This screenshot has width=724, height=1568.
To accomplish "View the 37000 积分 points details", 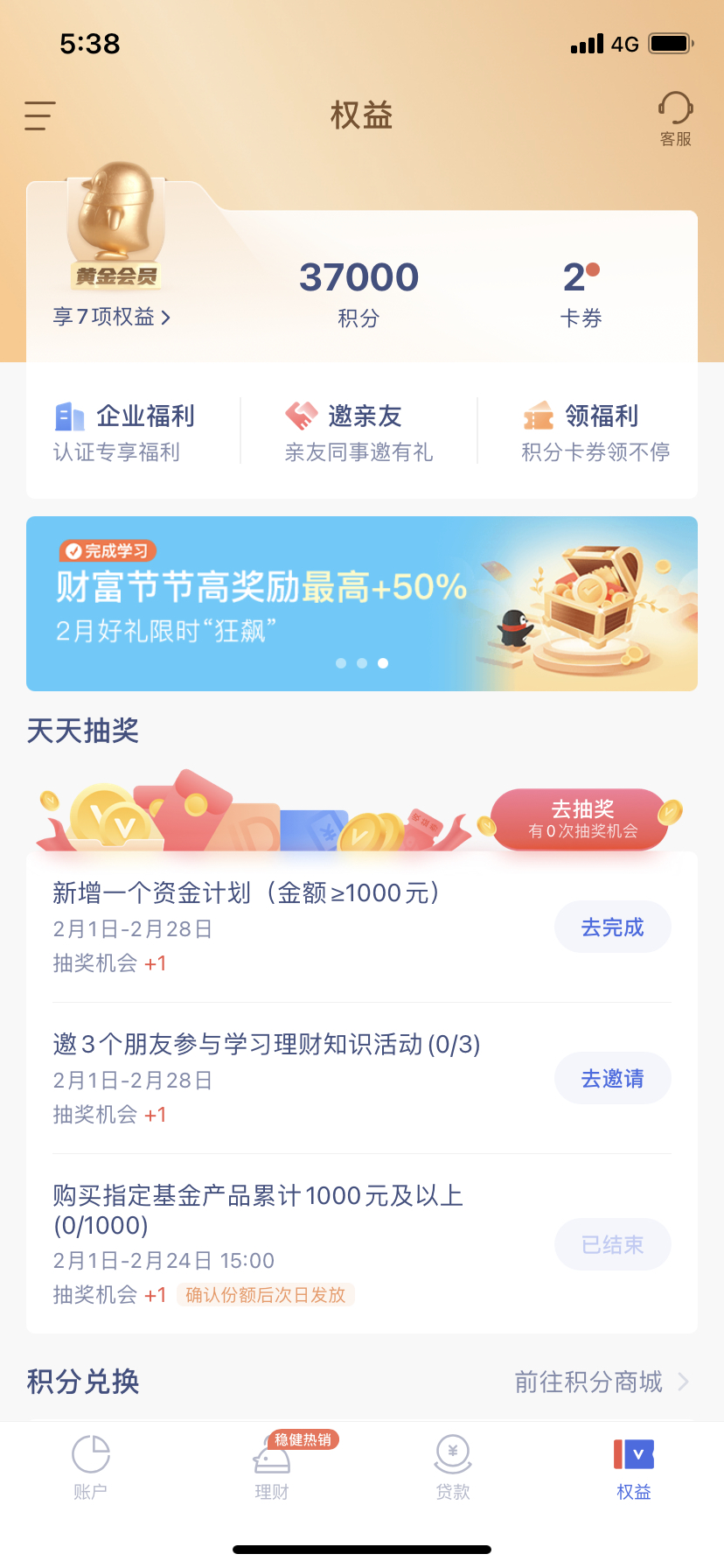I will click(359, 293).
